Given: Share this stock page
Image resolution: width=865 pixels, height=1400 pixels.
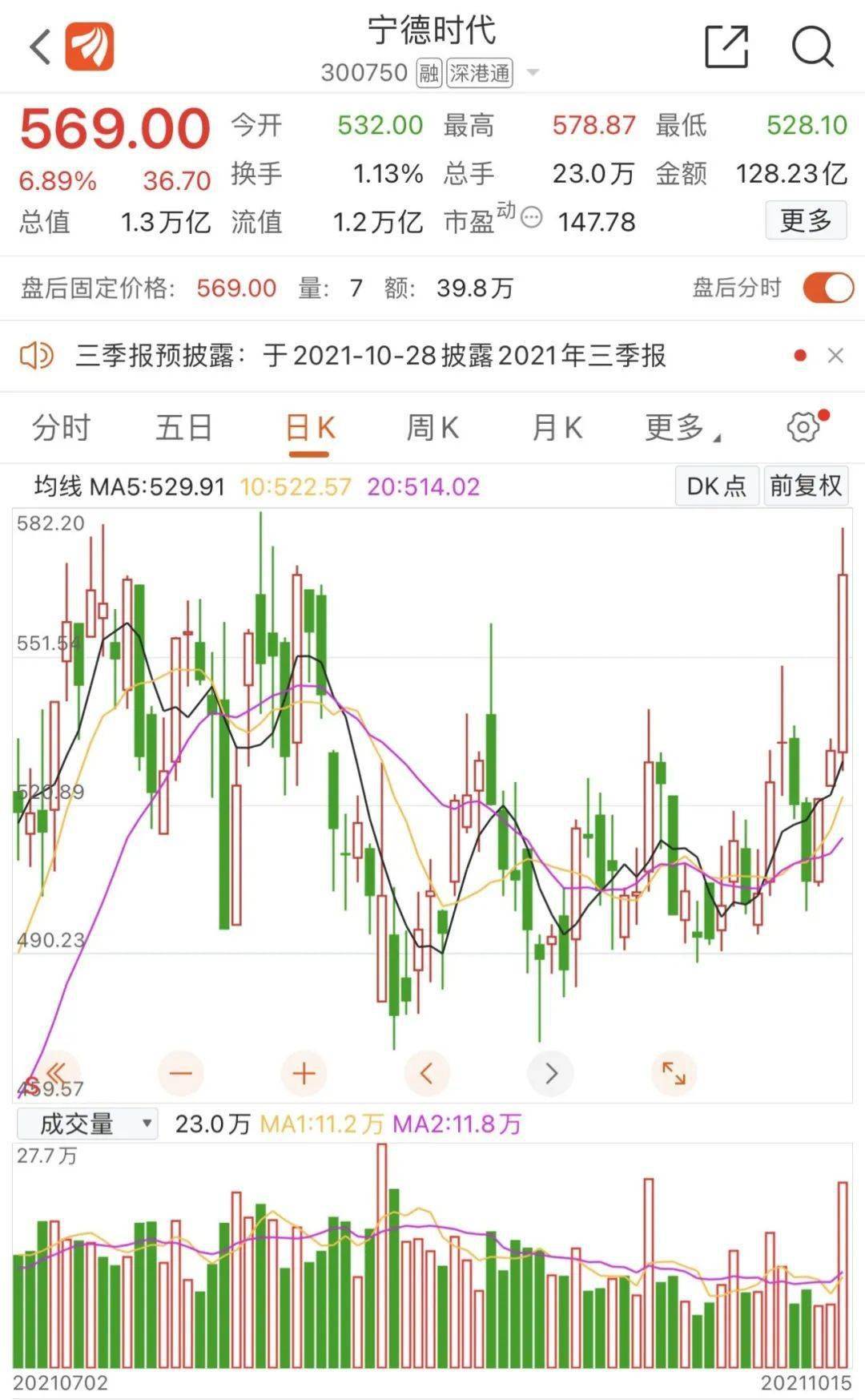Looking at the screenshot, I should coord(726,46).
